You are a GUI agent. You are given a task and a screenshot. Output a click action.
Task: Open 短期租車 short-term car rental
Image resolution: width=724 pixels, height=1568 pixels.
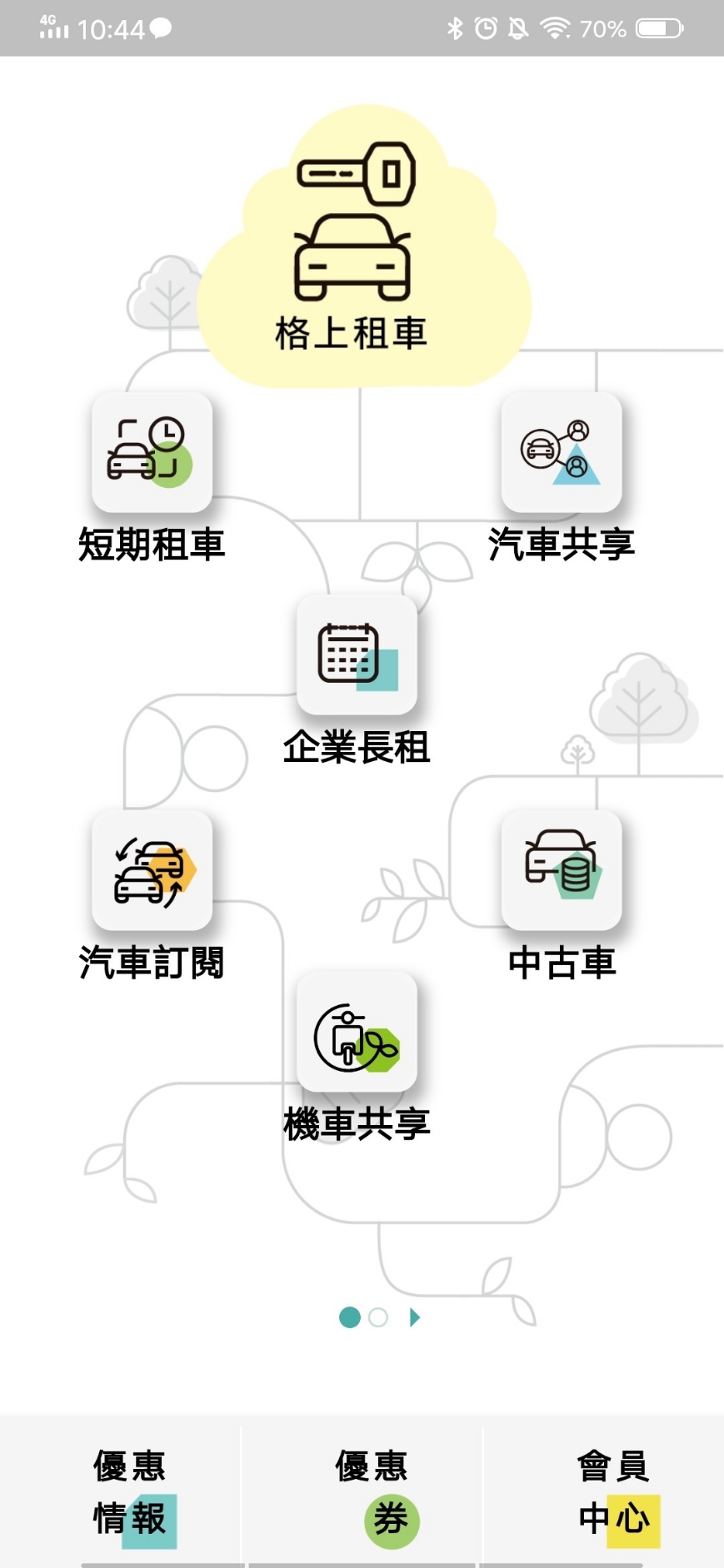click(x=152, y=453)
